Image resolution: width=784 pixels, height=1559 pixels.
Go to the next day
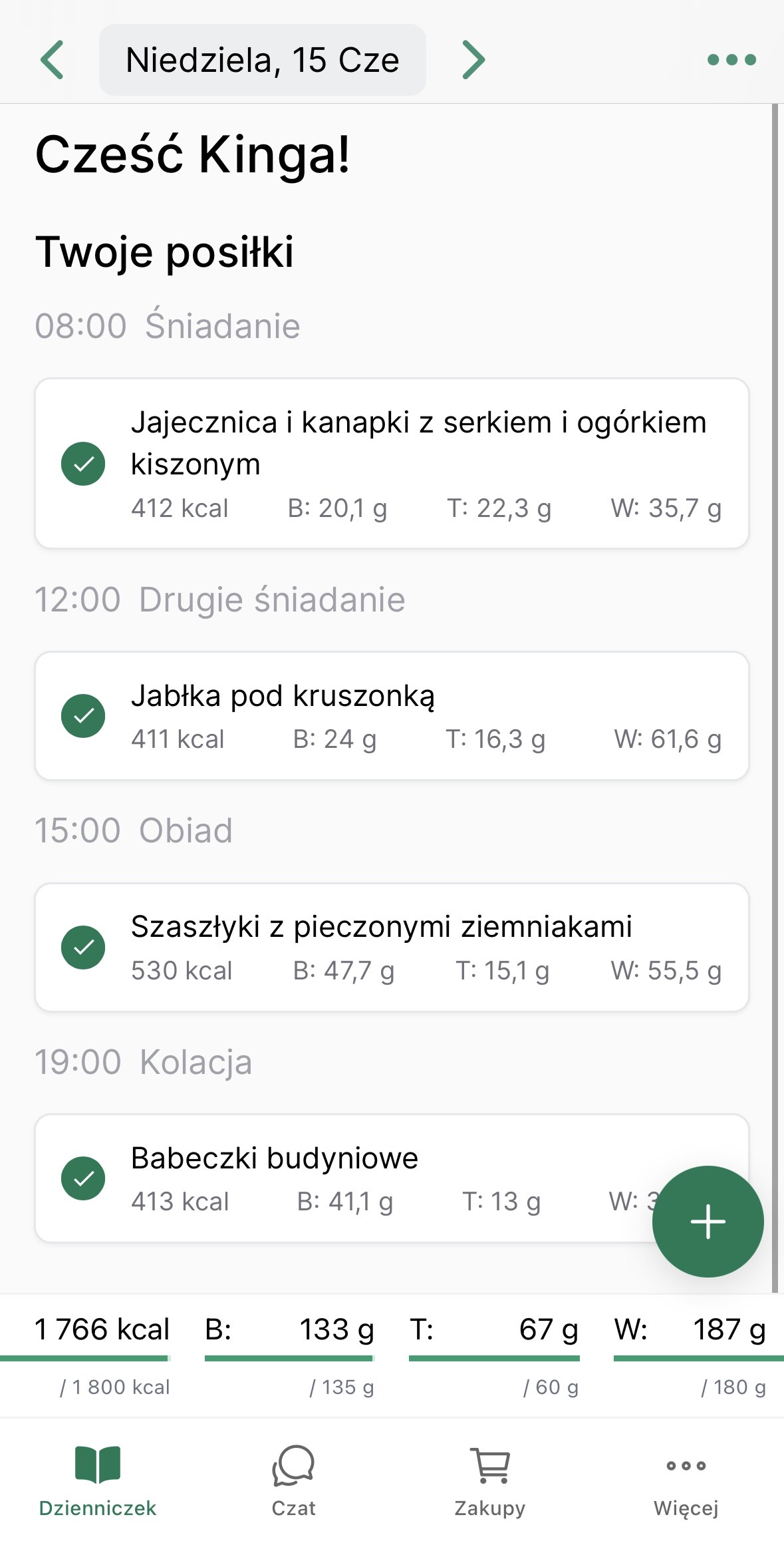[x=473, y=60]
